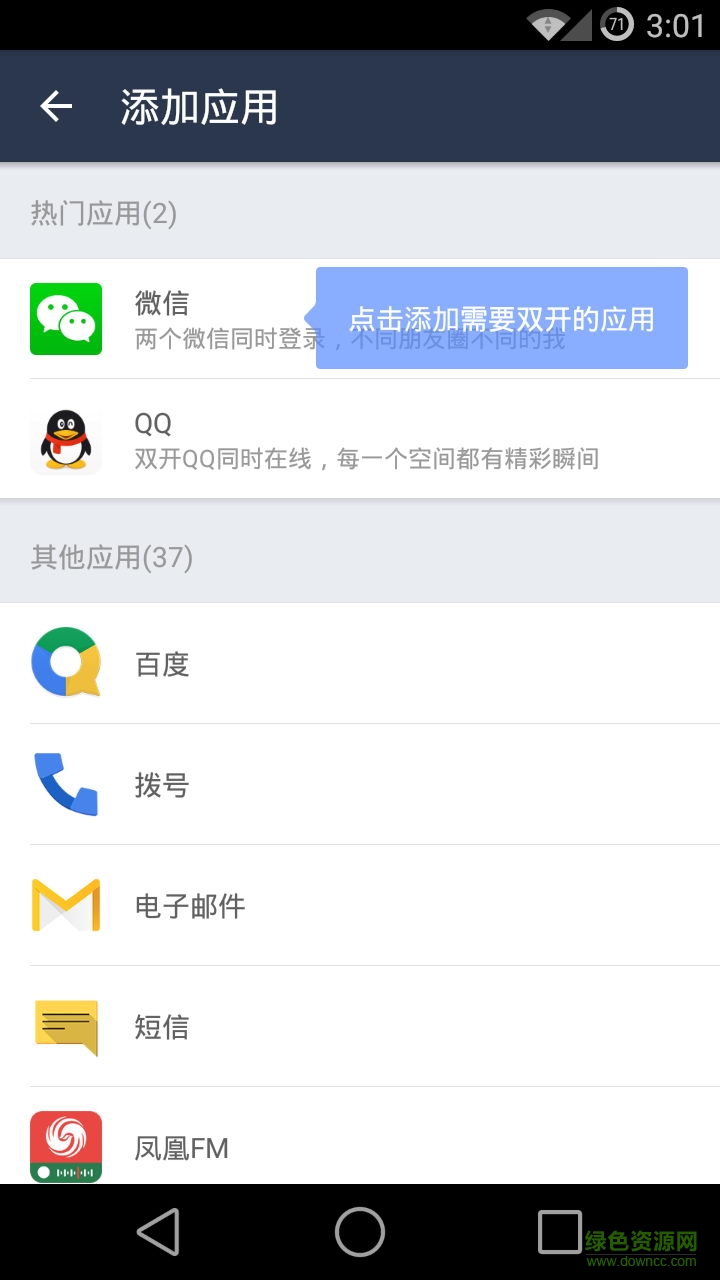Tap the system home button
The height and width of the screenshot is (1280, 720).
tap(360, 1231)
